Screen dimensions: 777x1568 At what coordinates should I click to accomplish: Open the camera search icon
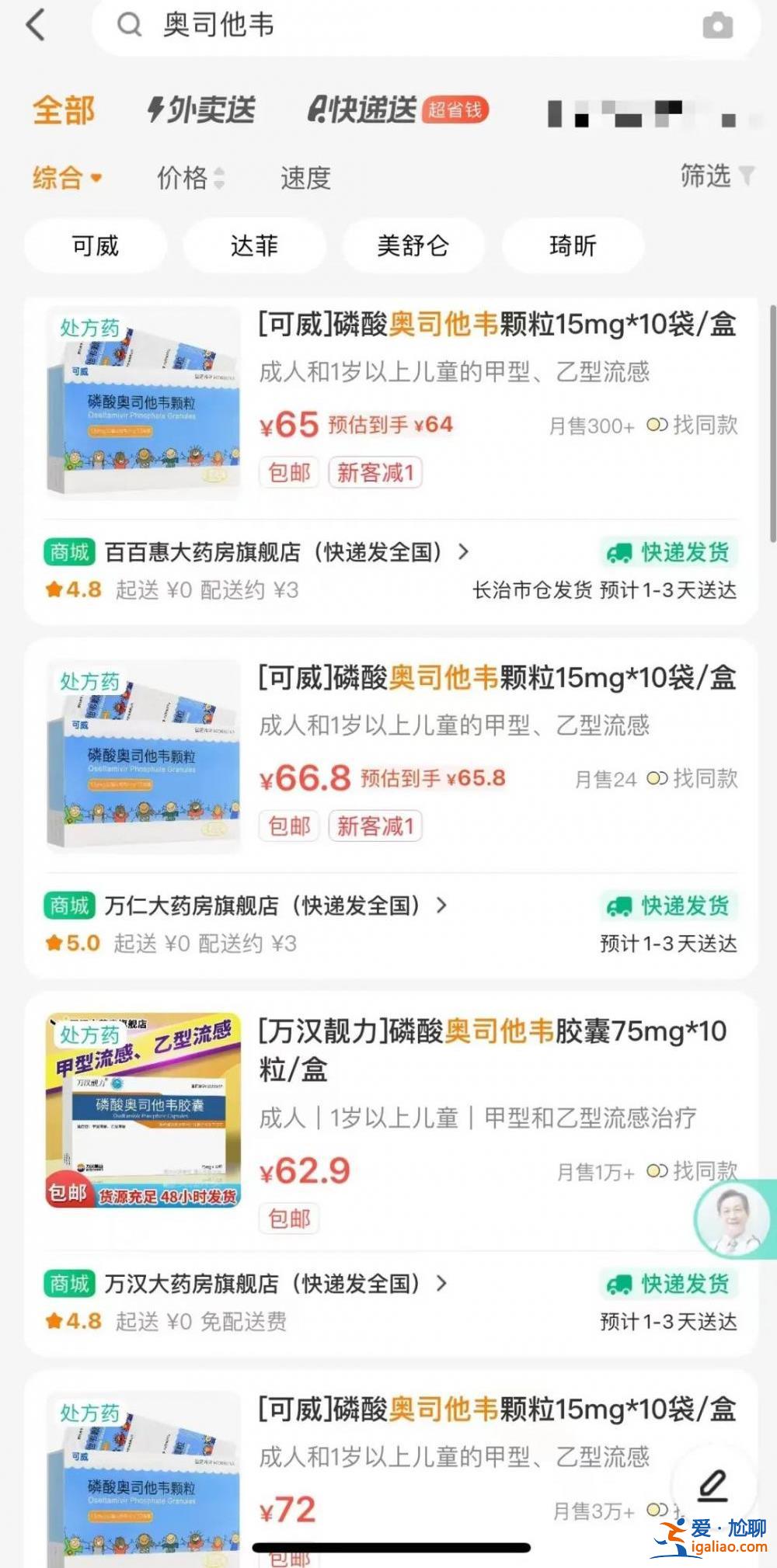point(717,26)
